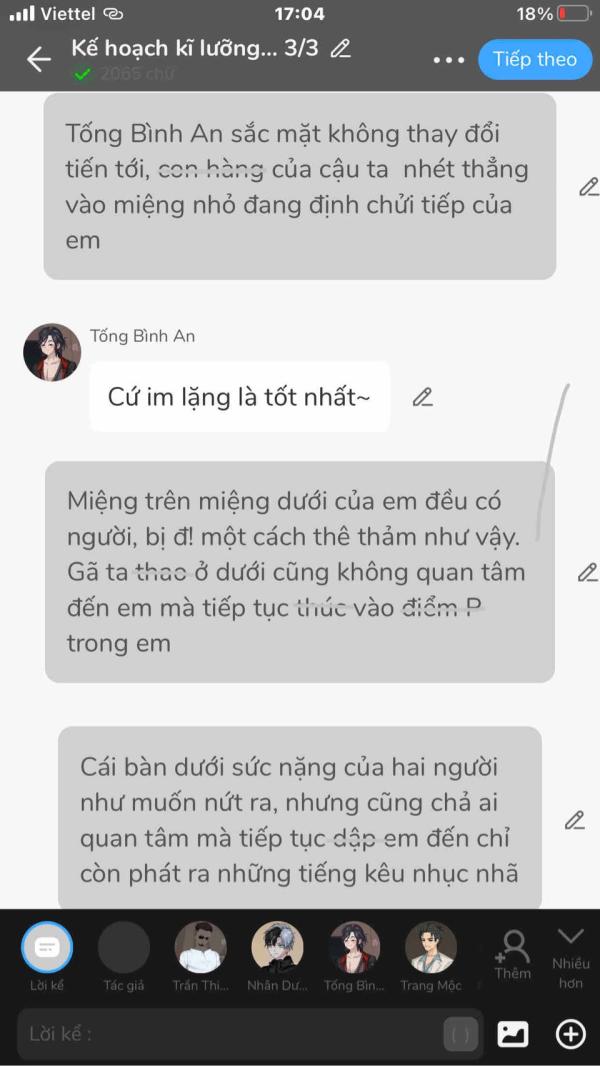Choose the Nhân Dư... character

point(277,957)
